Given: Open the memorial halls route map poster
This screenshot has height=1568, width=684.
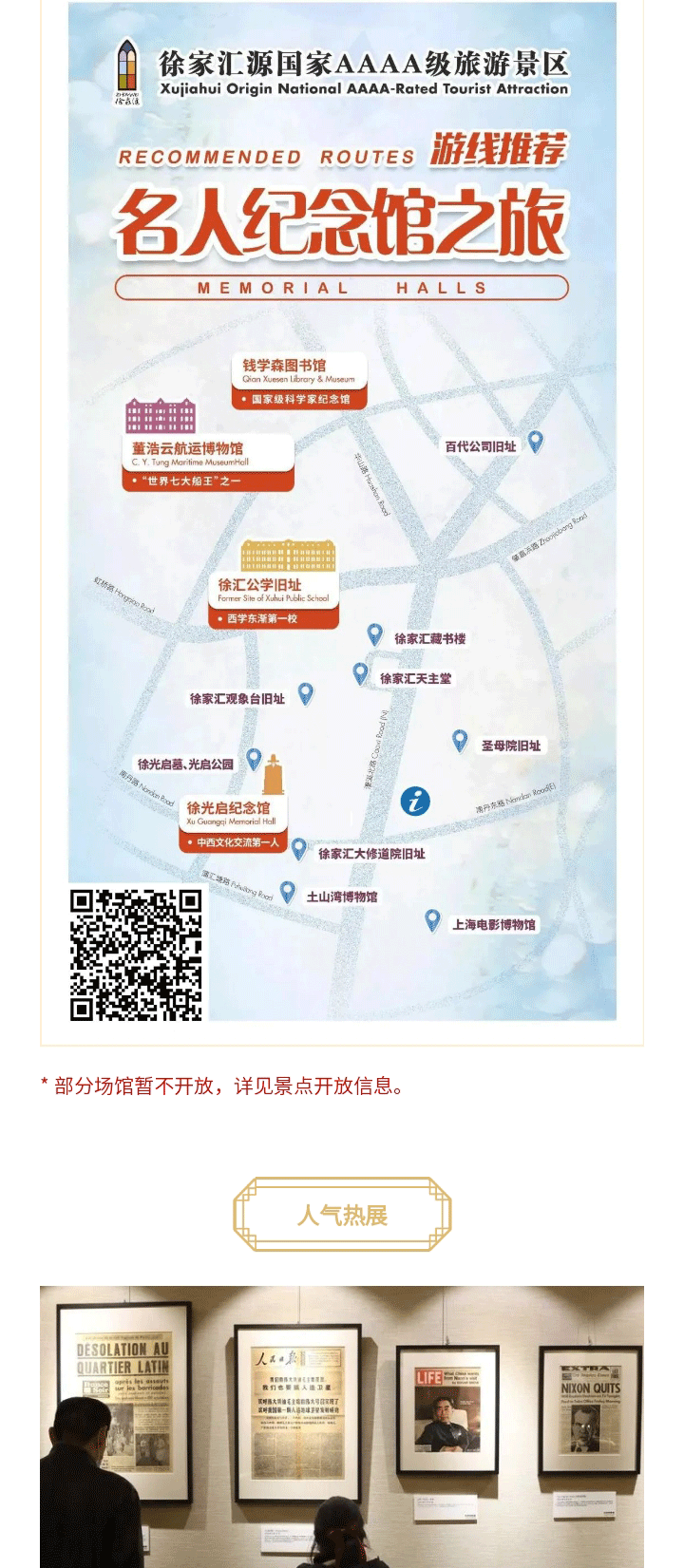Looking at the screenshot, I should 342,513.
